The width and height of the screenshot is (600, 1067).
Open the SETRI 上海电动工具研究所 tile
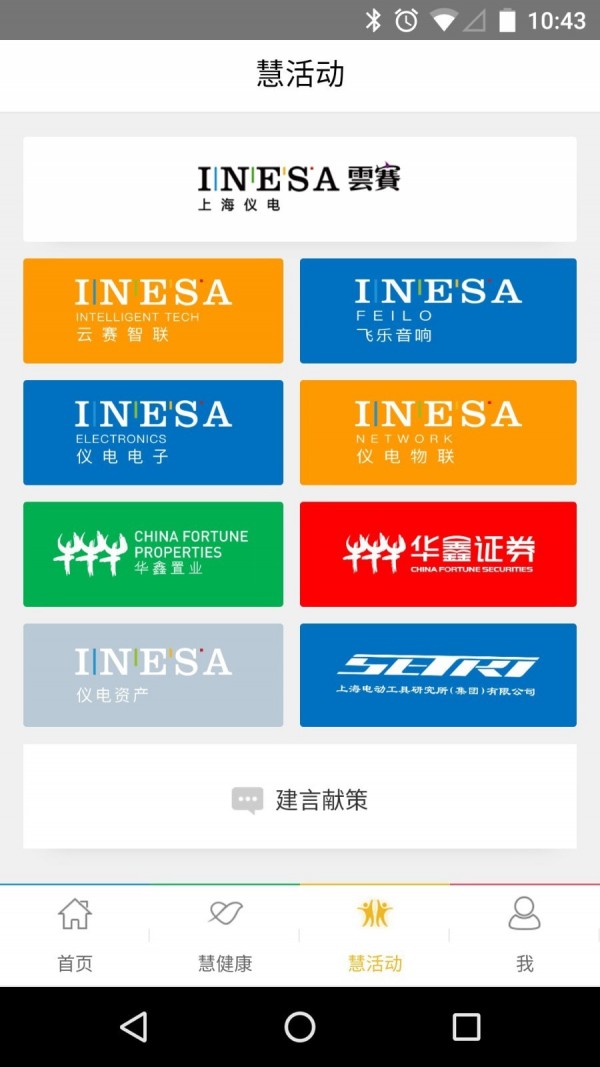click(x=438, y=675)
